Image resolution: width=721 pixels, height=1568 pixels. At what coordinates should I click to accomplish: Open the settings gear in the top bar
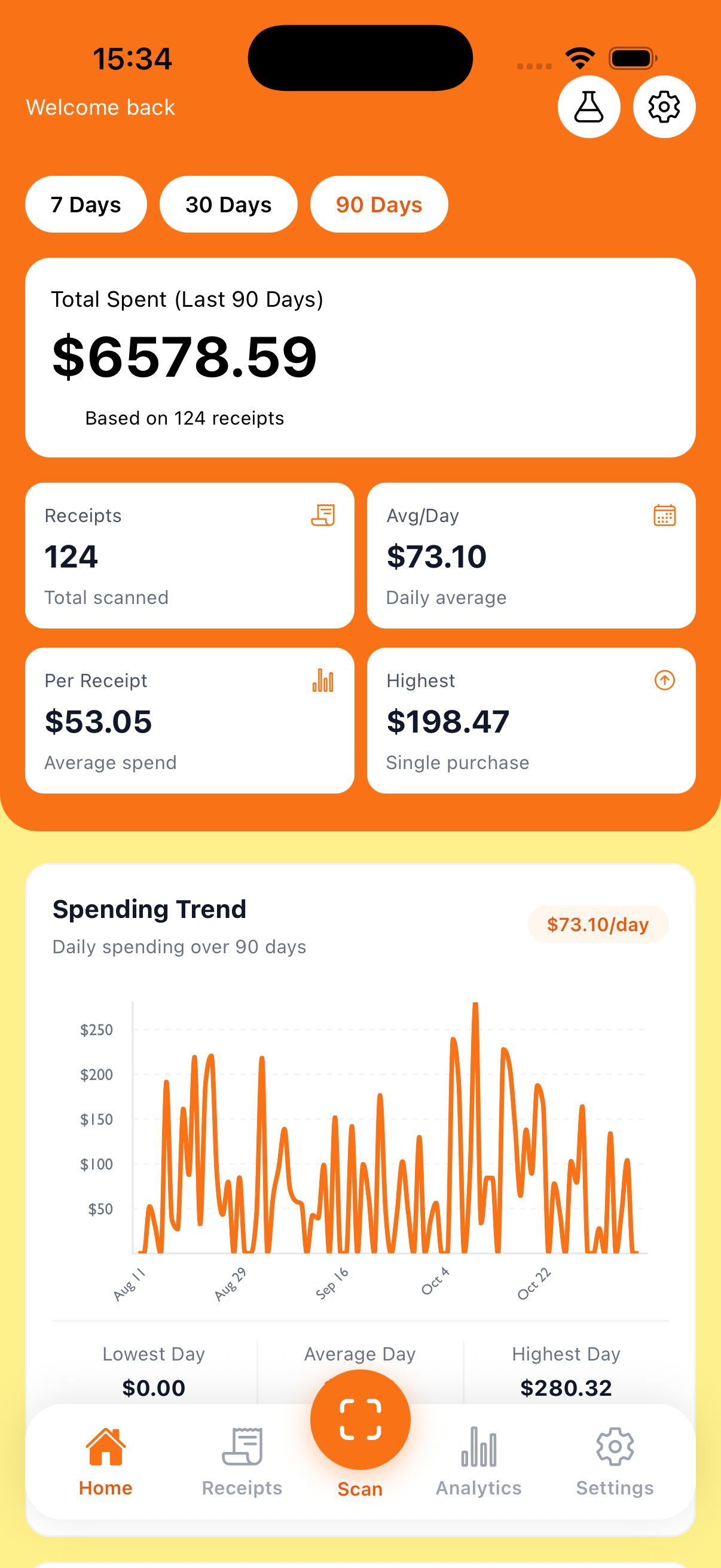coord(664,106)
